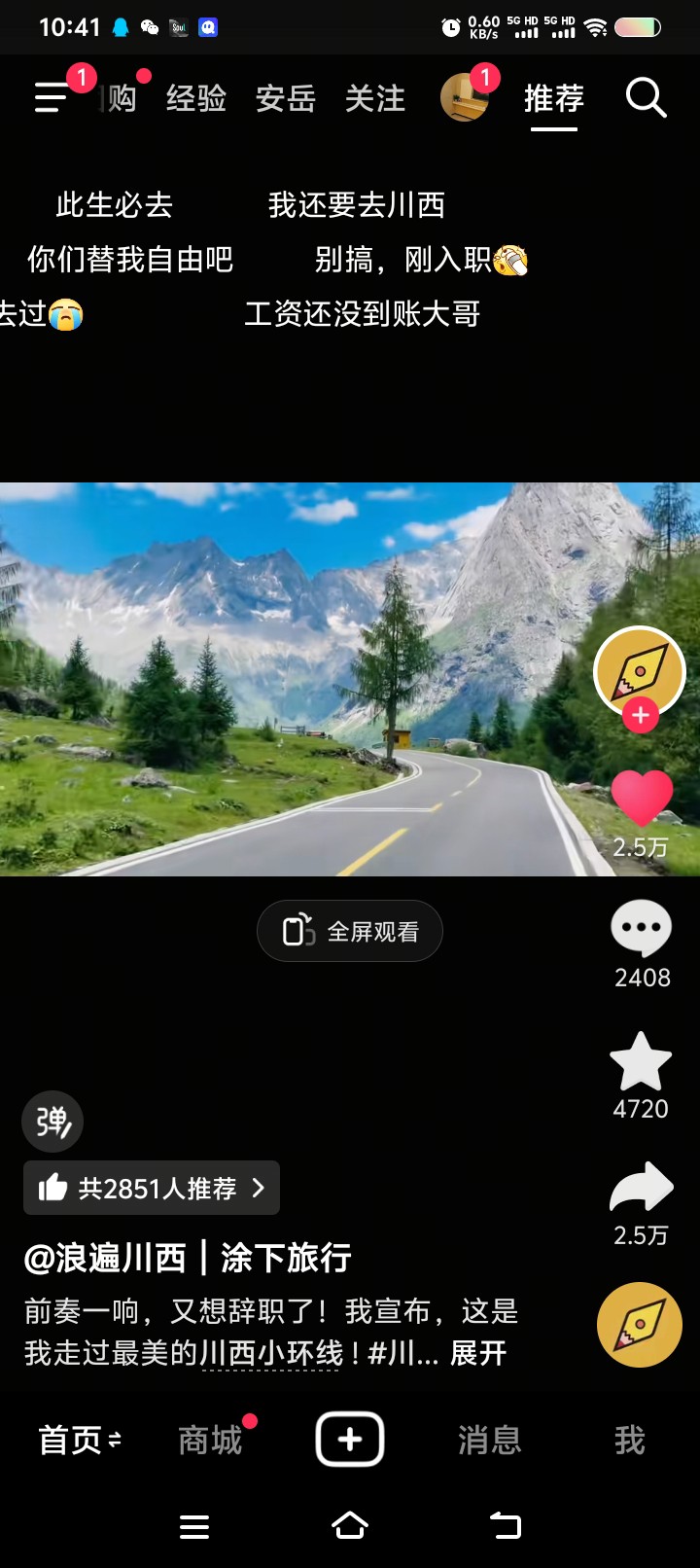Open the search magnifier icon

coord(646,98)
